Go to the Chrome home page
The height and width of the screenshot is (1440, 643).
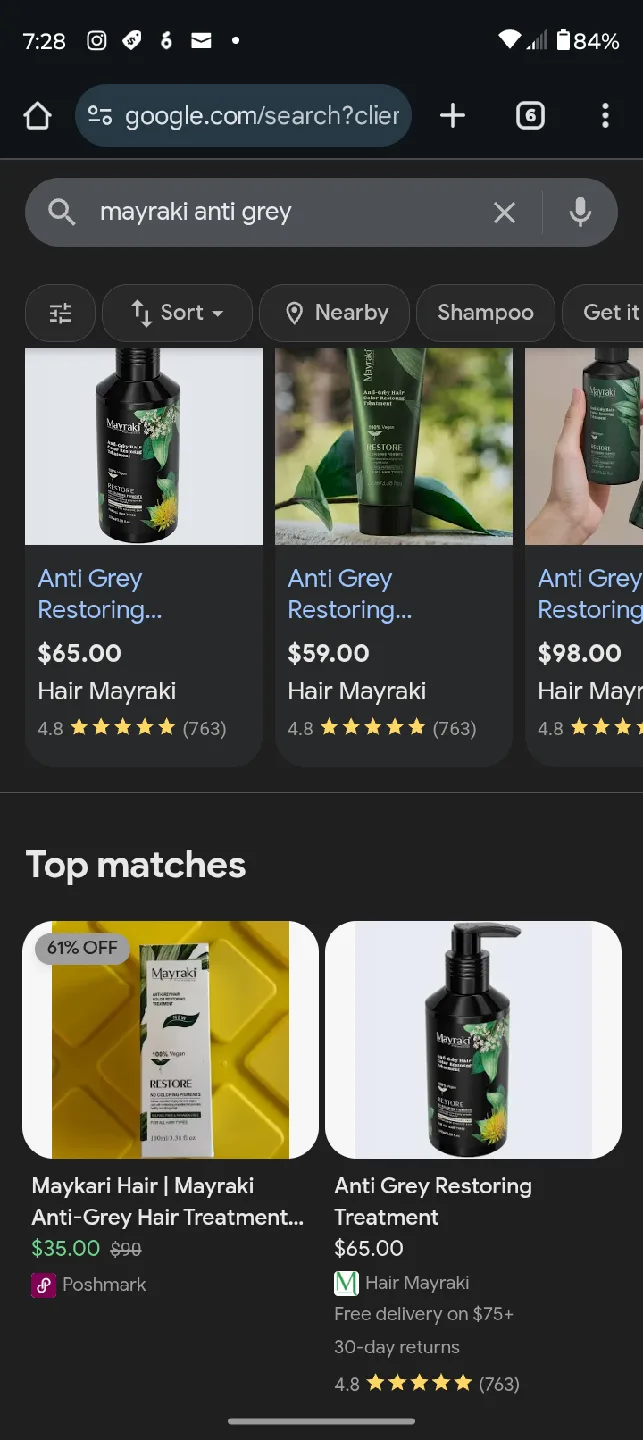[37, 117]
